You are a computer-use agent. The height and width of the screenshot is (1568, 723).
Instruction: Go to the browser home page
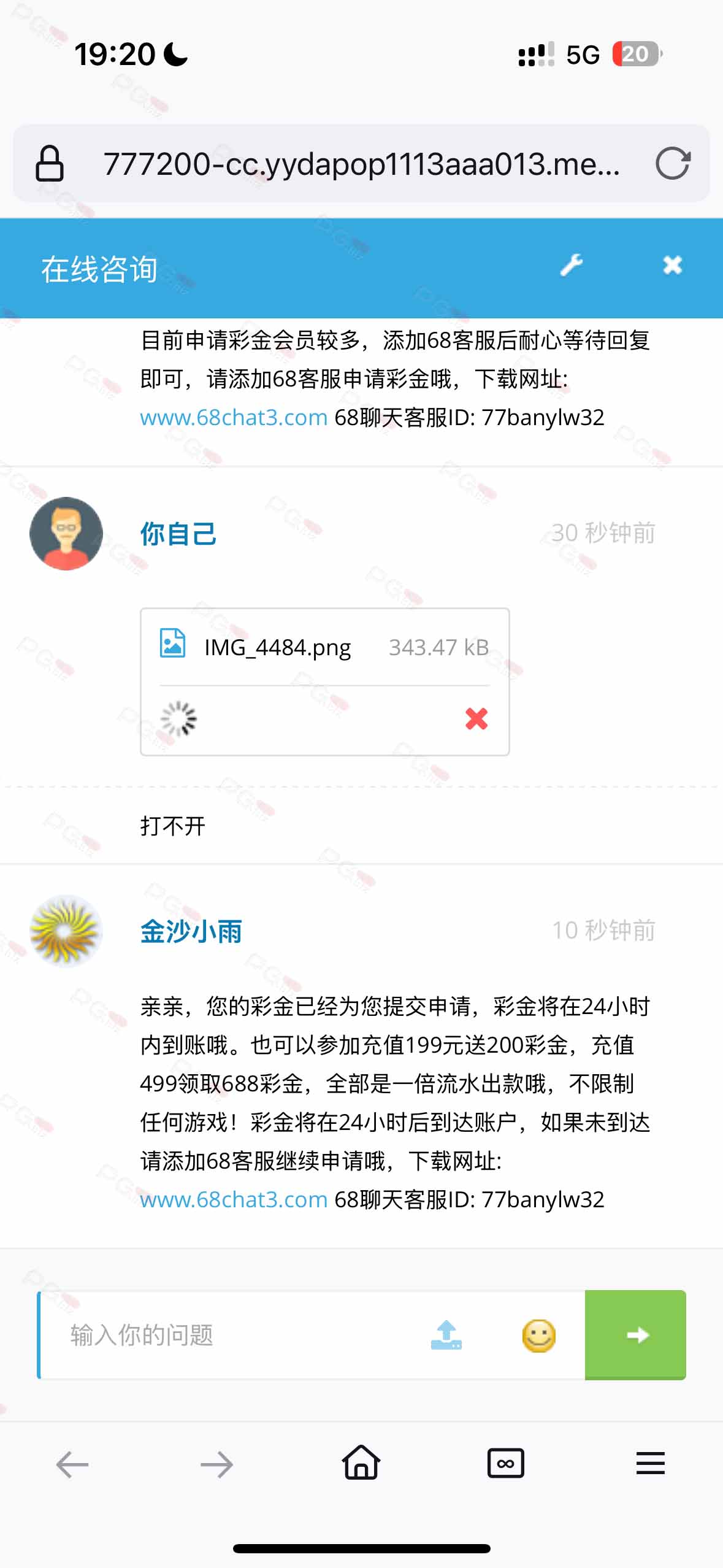click(x=361, y=1464)
